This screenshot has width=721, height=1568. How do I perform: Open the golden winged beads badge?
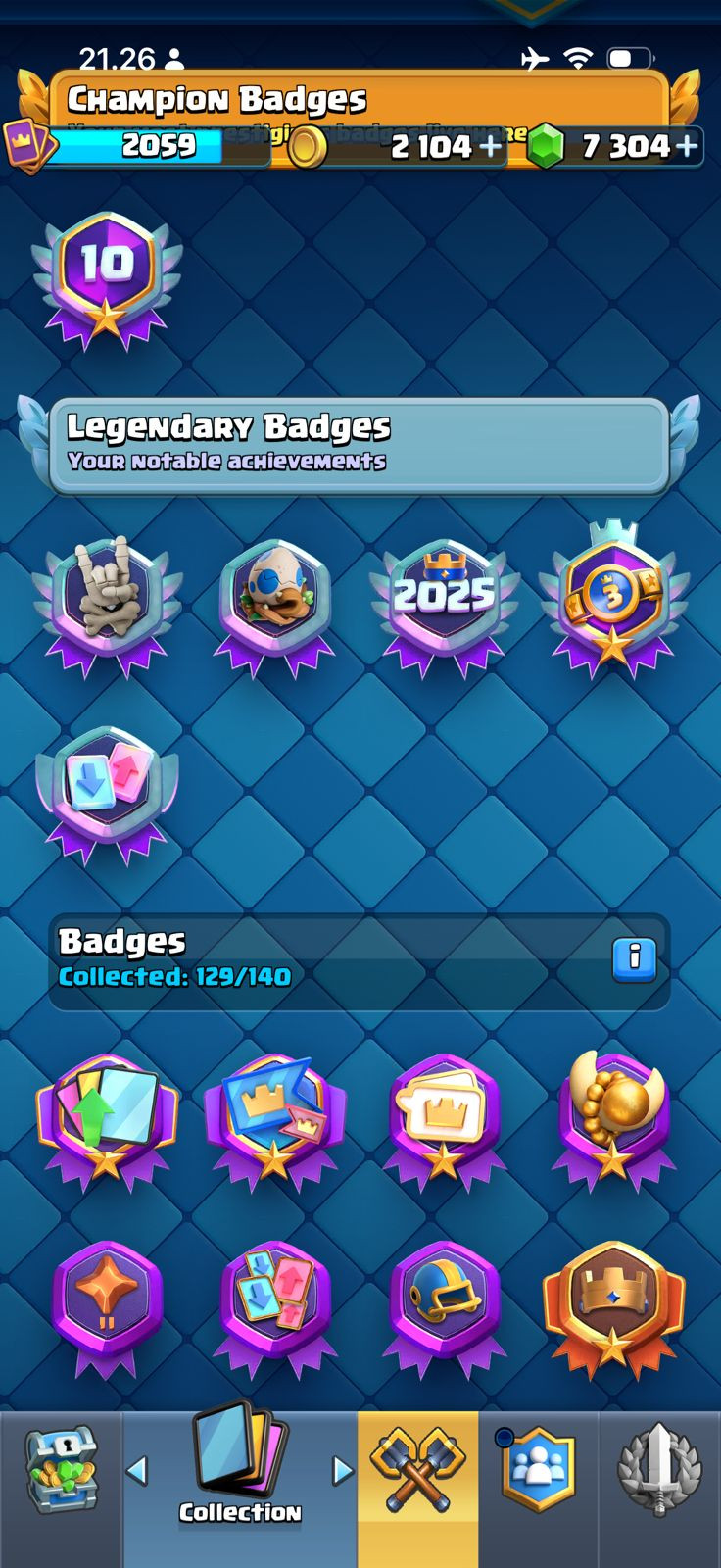[613, 1121]
